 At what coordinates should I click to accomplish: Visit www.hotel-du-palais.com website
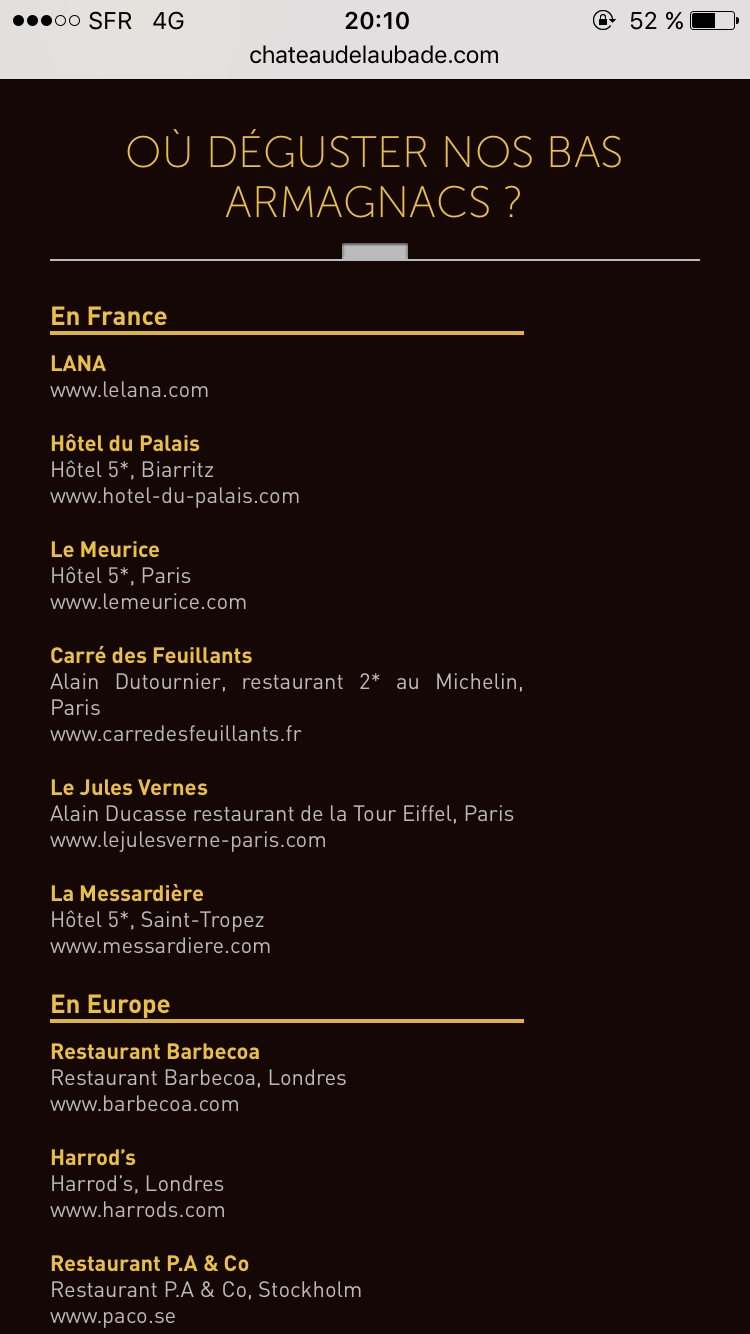tap(175, 496)
